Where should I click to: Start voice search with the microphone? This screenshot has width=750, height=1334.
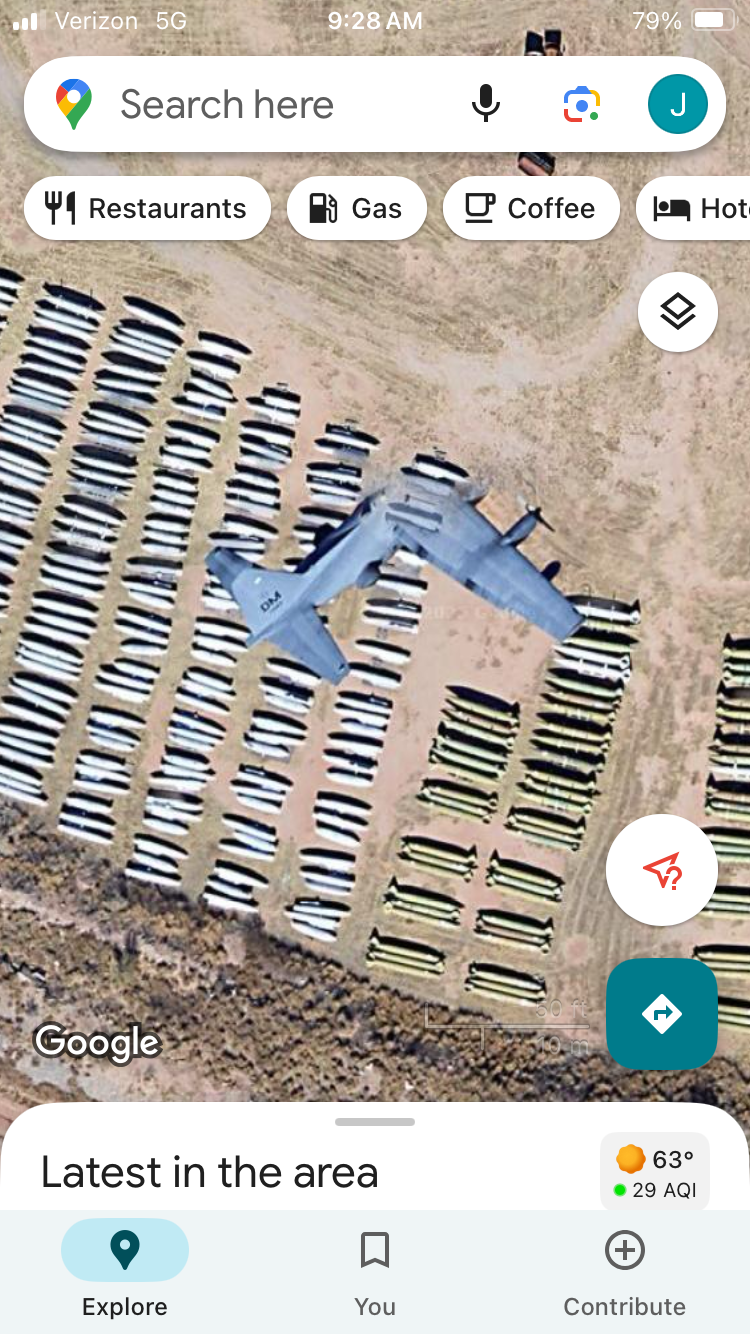click(x=485, y=104)
